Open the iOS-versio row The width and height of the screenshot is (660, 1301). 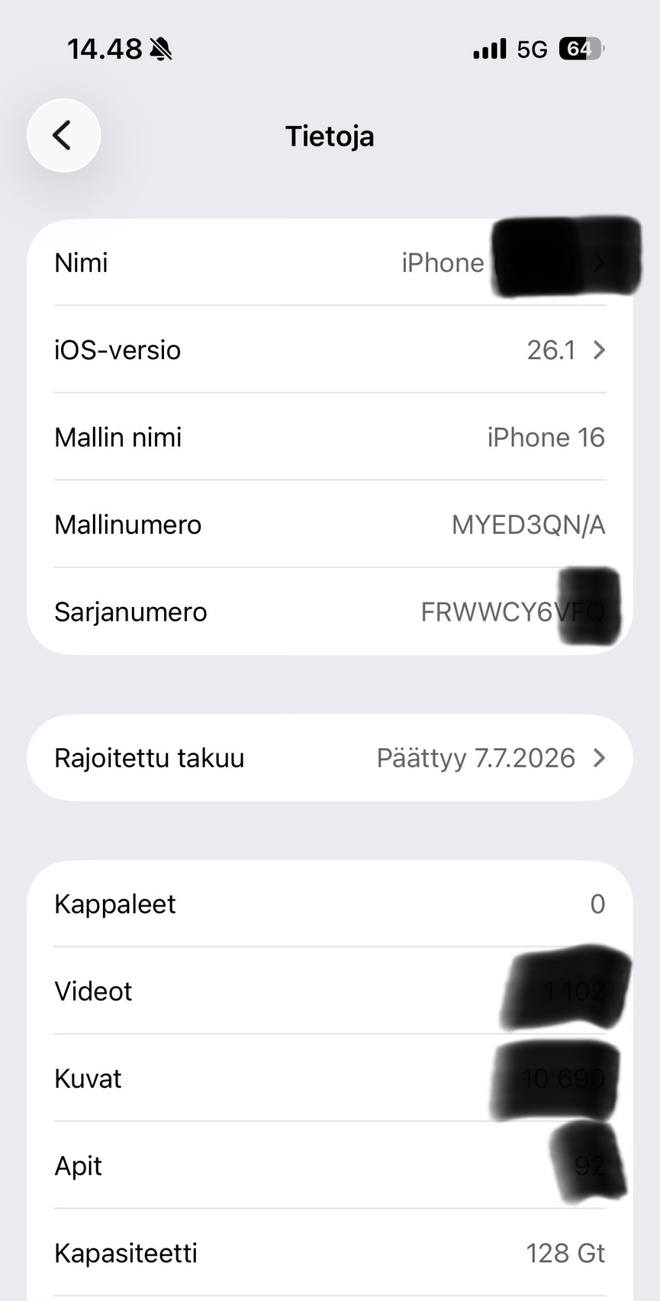(x=330, y=350)
